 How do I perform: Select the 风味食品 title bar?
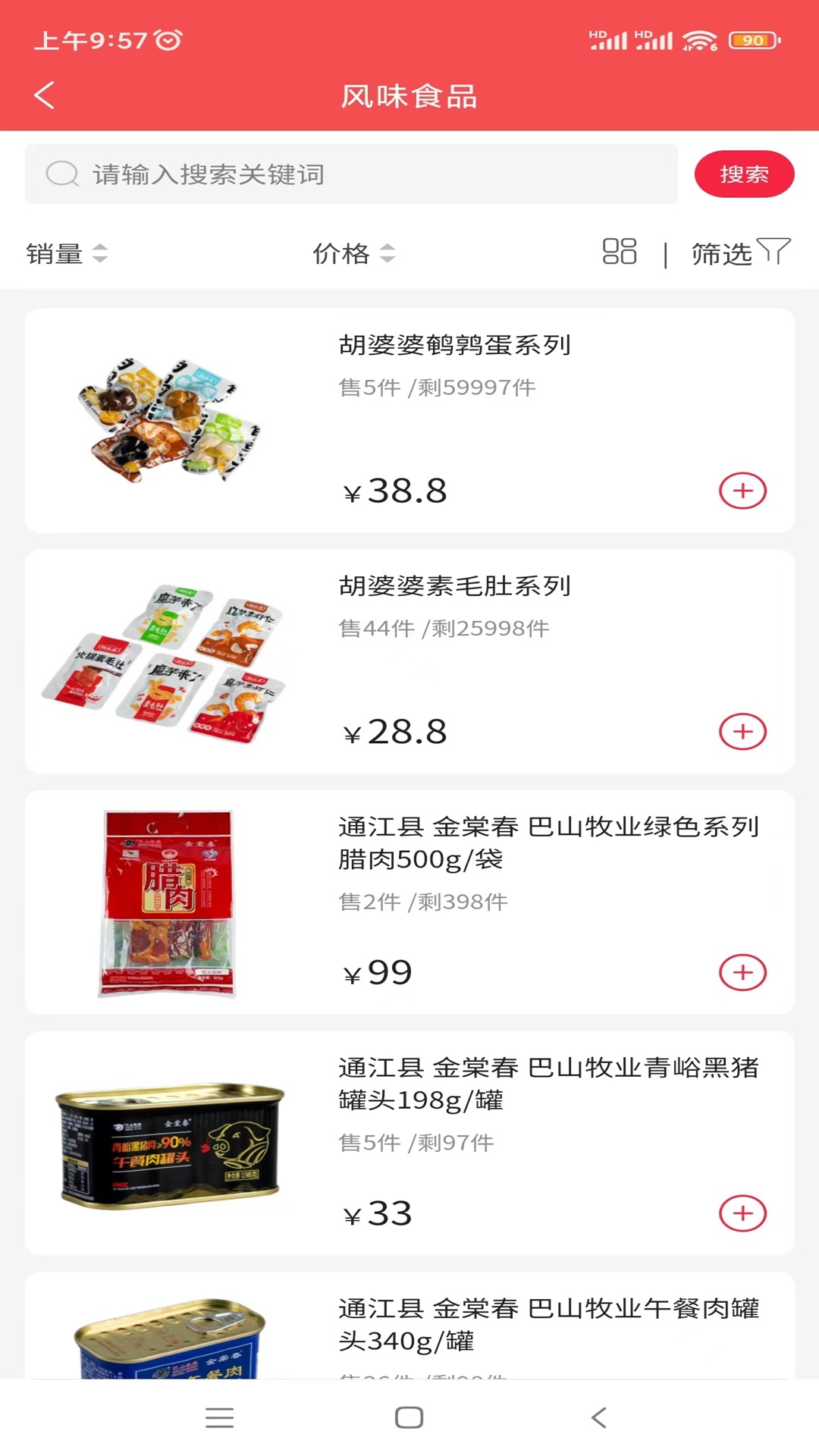pos(409,97)
